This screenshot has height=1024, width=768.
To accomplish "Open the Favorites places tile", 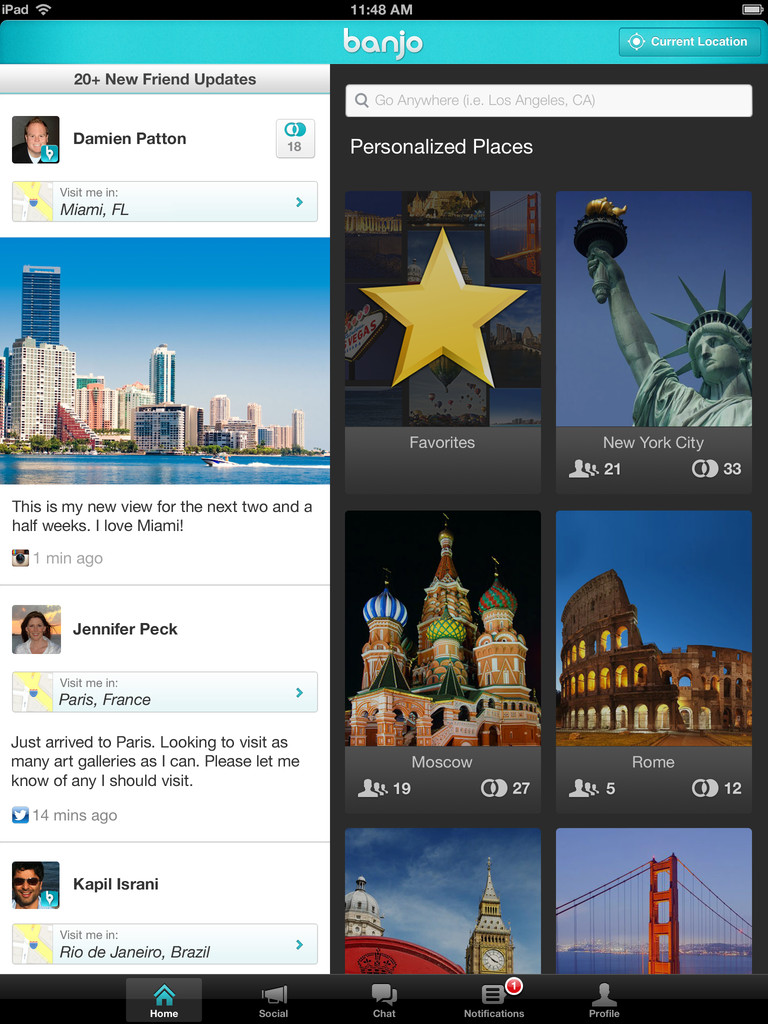I will click(443, 340).
